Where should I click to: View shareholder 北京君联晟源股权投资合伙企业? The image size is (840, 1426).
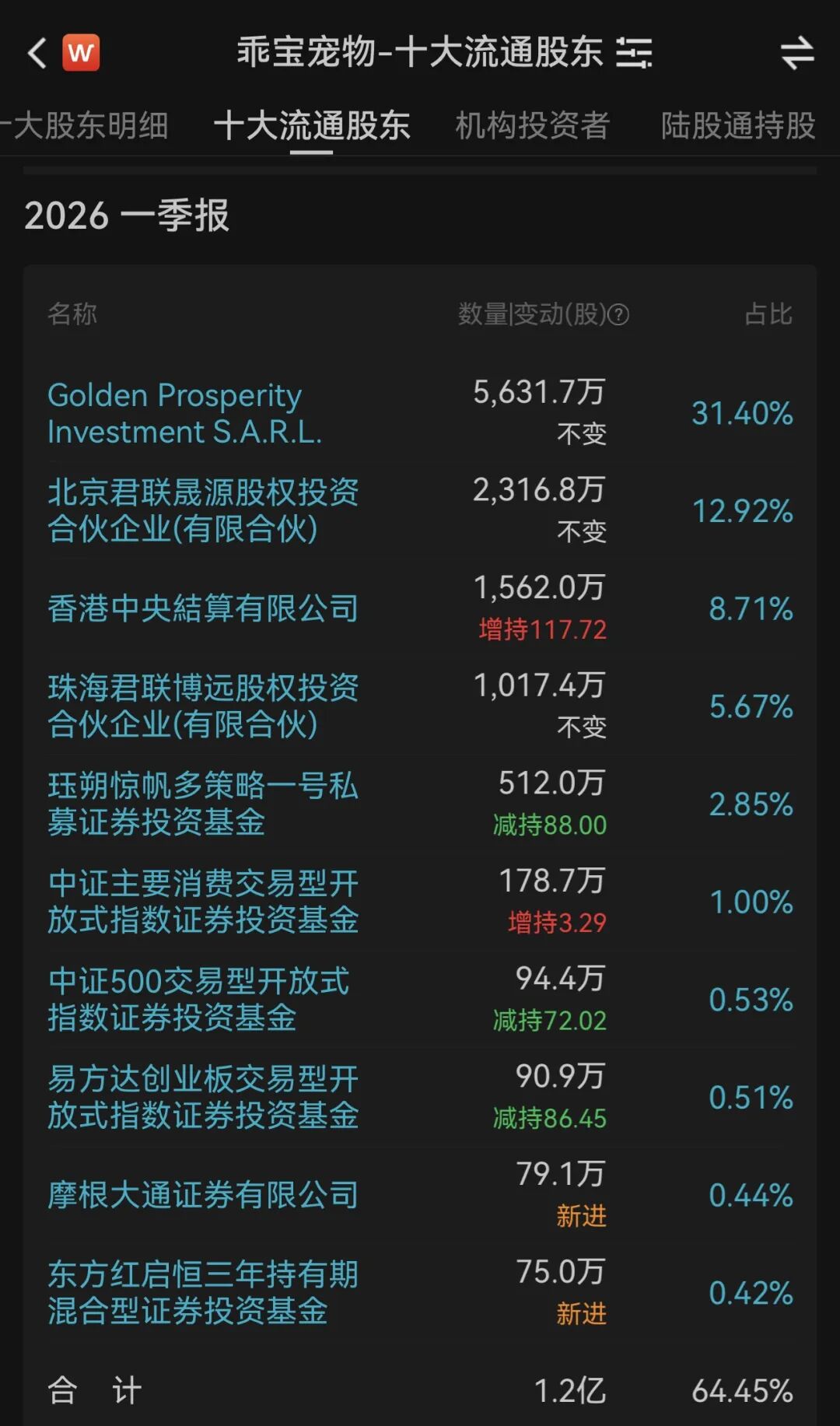(202, 510)
